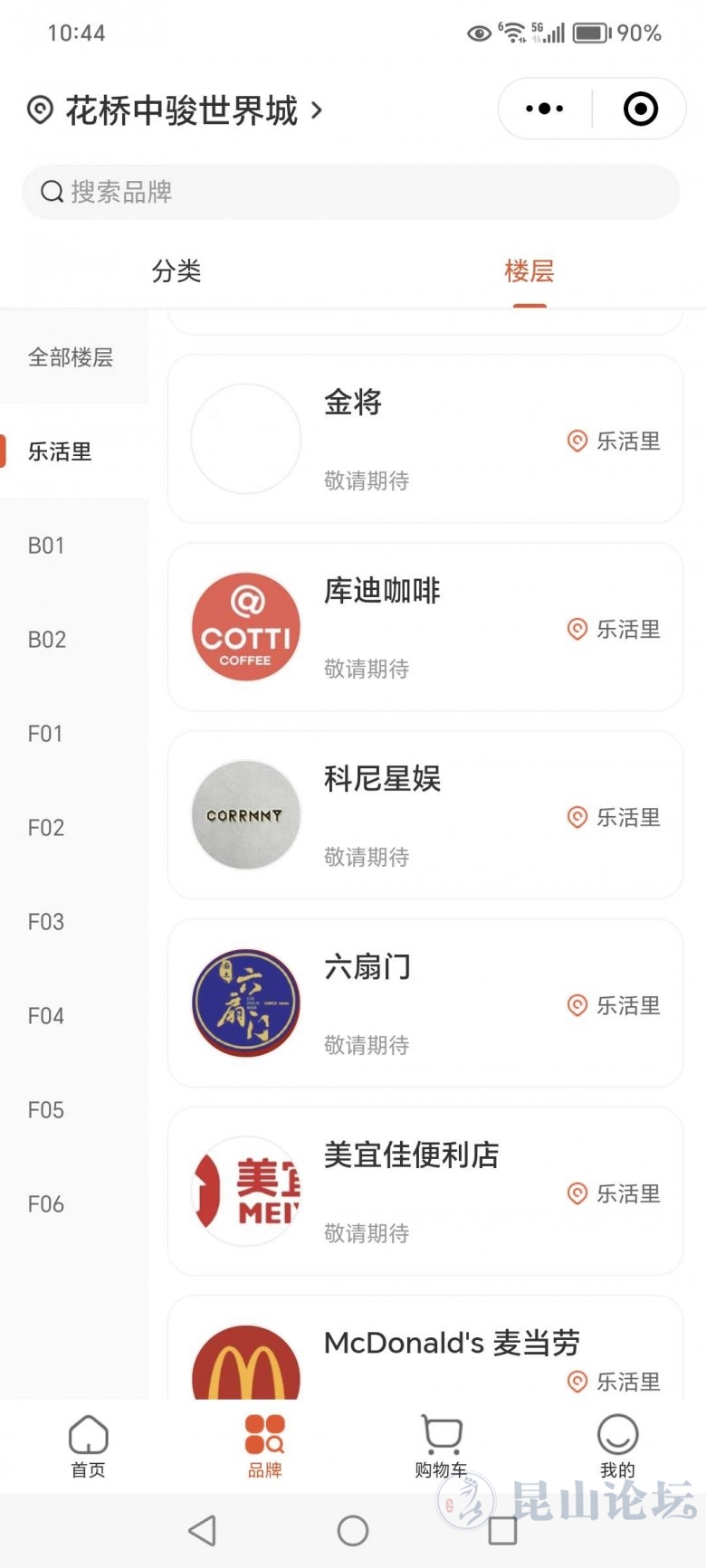Switch to the 分类 tab
This screenshot has width=706, height=1568.
click(x=176, y=271)
